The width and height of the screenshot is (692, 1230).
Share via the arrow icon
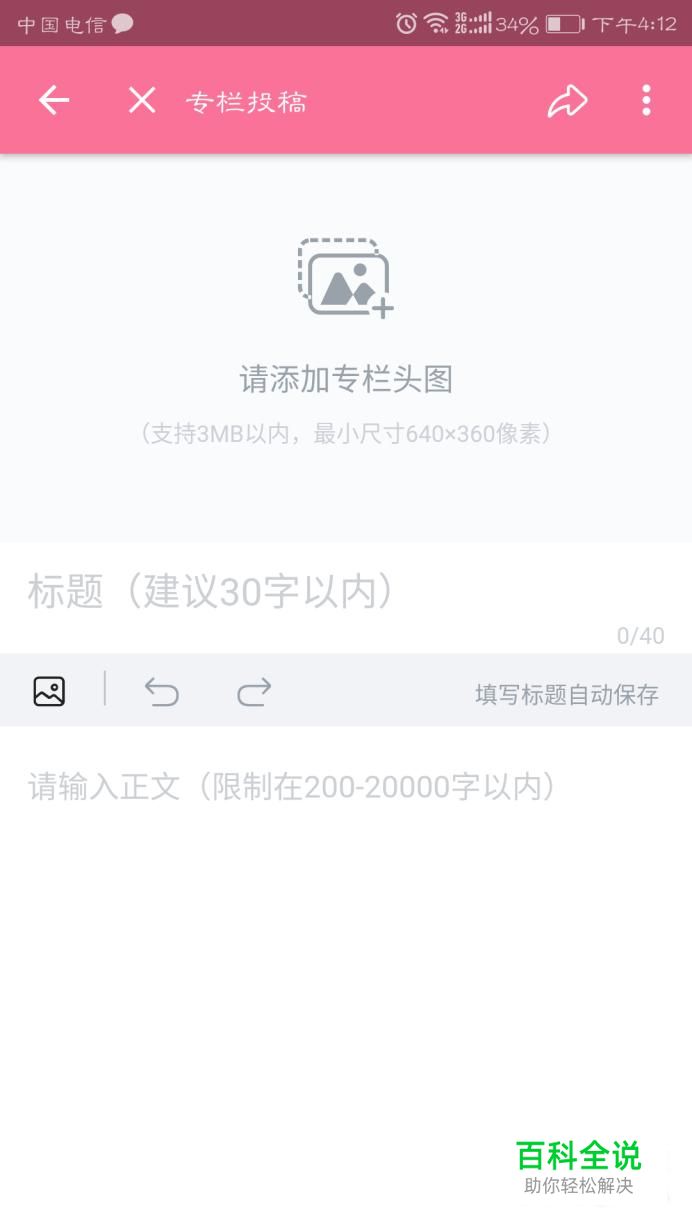[567, 100]
